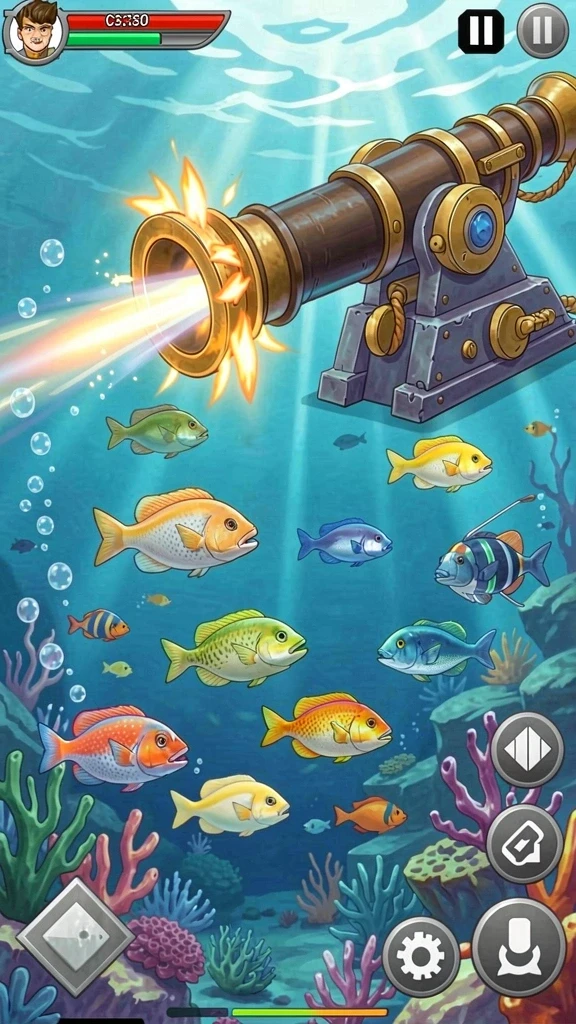Tap the large round button beside the gear
This screenshot has height=1024, width=576.
point(519,947)
